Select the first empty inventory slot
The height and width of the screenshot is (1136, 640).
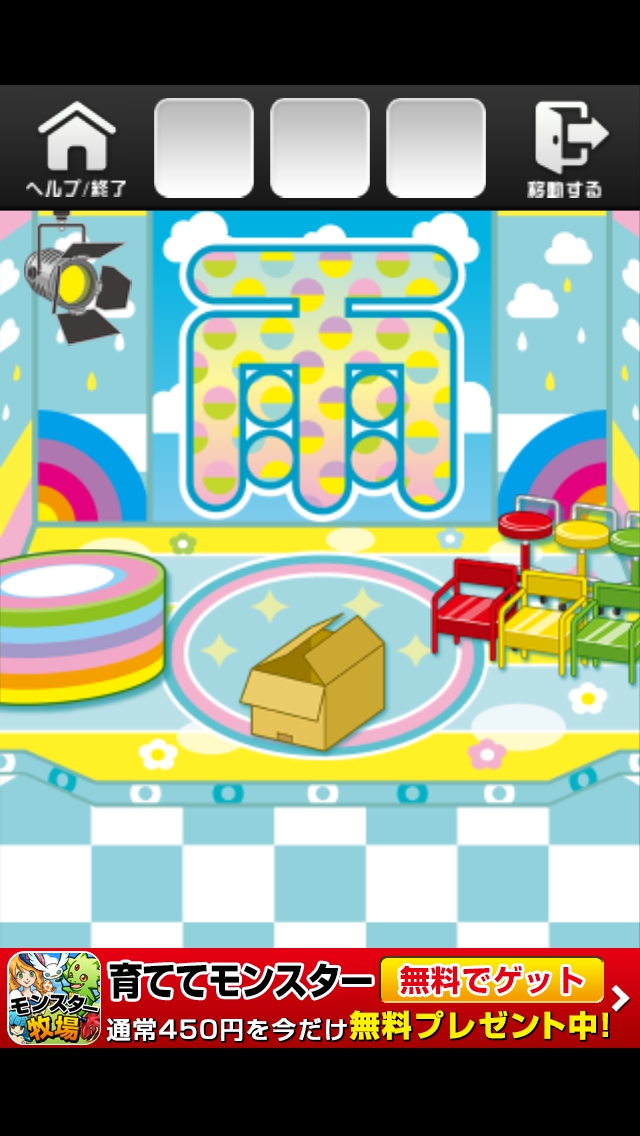pos(204,148)
